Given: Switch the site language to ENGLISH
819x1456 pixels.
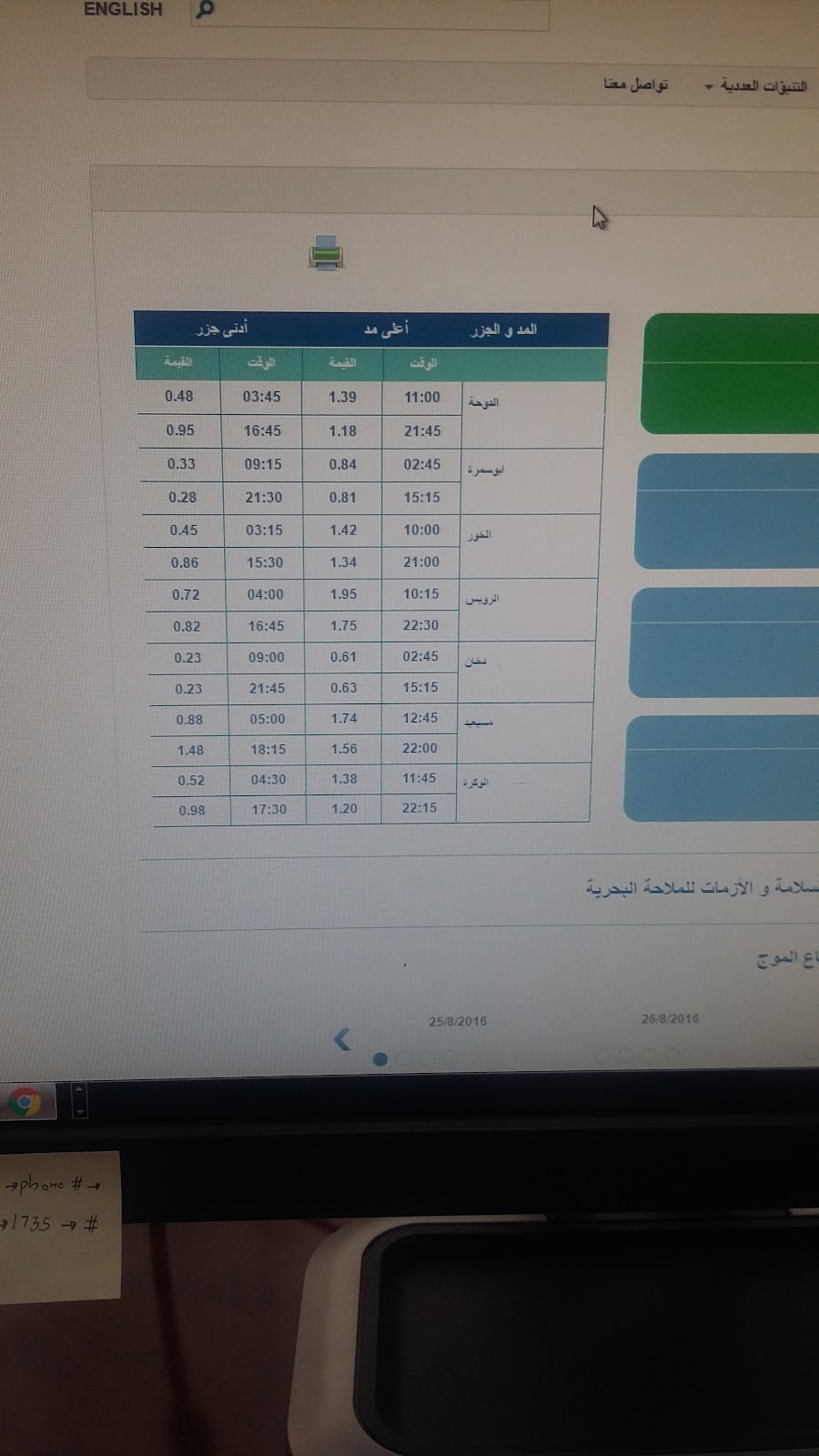Looking at the screenshot, I should click(x=123, y=9).
